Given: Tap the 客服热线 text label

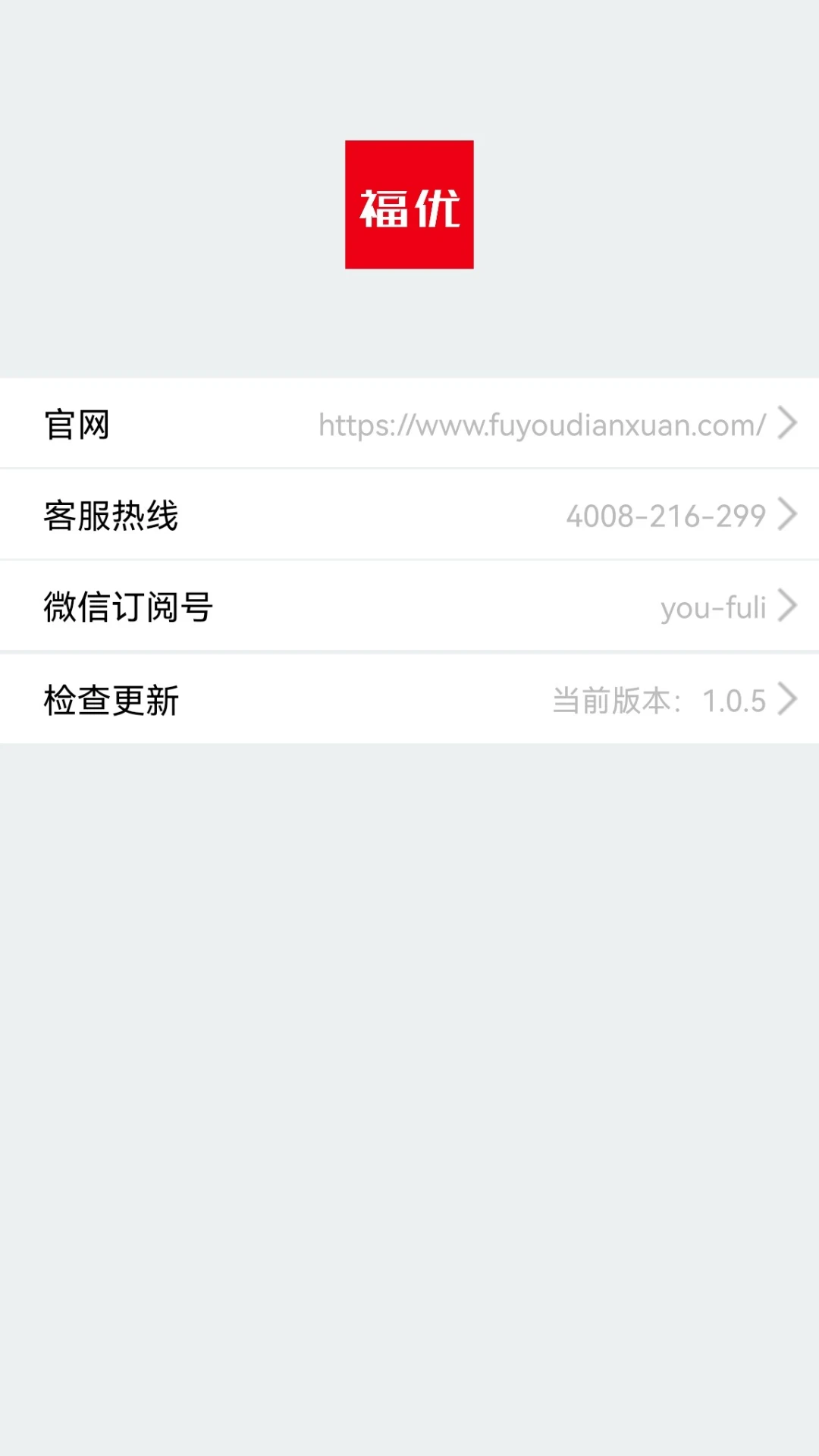Looking at the screenshot, I should pos(112,516).
